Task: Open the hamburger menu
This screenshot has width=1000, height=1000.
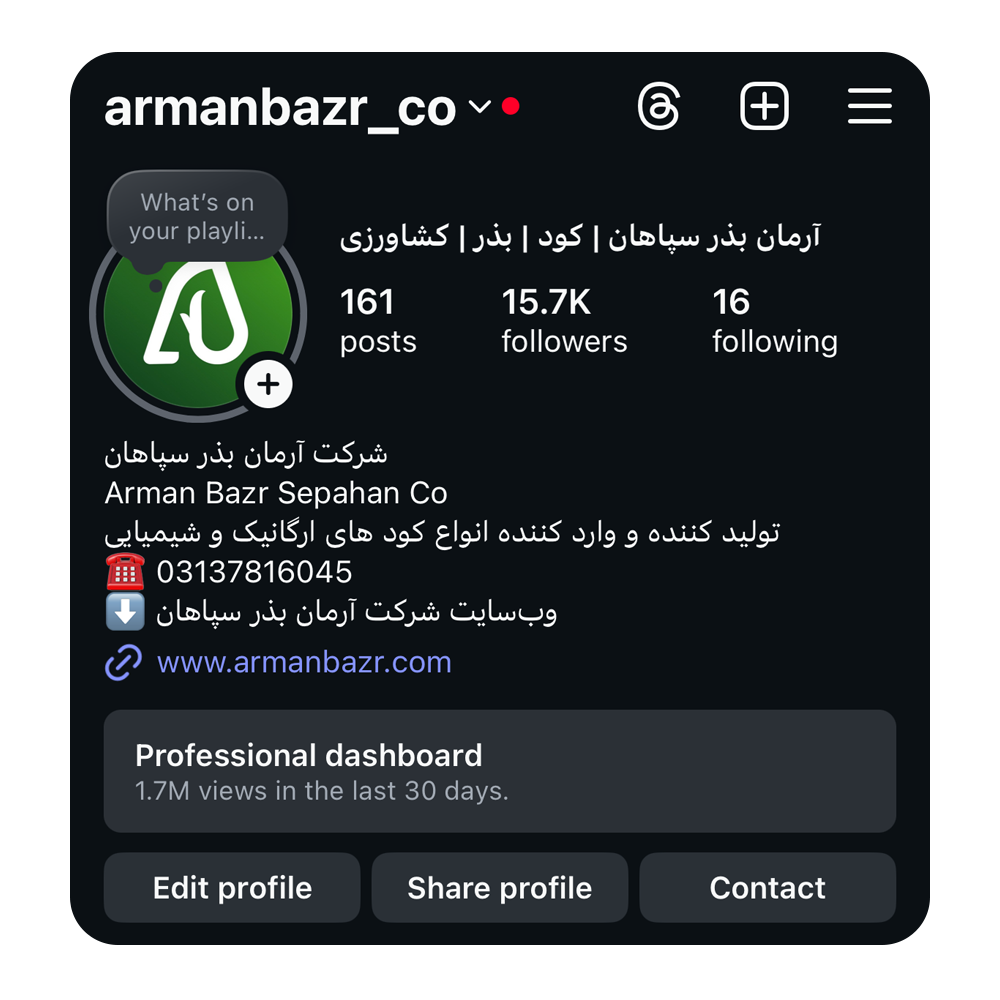Action: [869, 107]
